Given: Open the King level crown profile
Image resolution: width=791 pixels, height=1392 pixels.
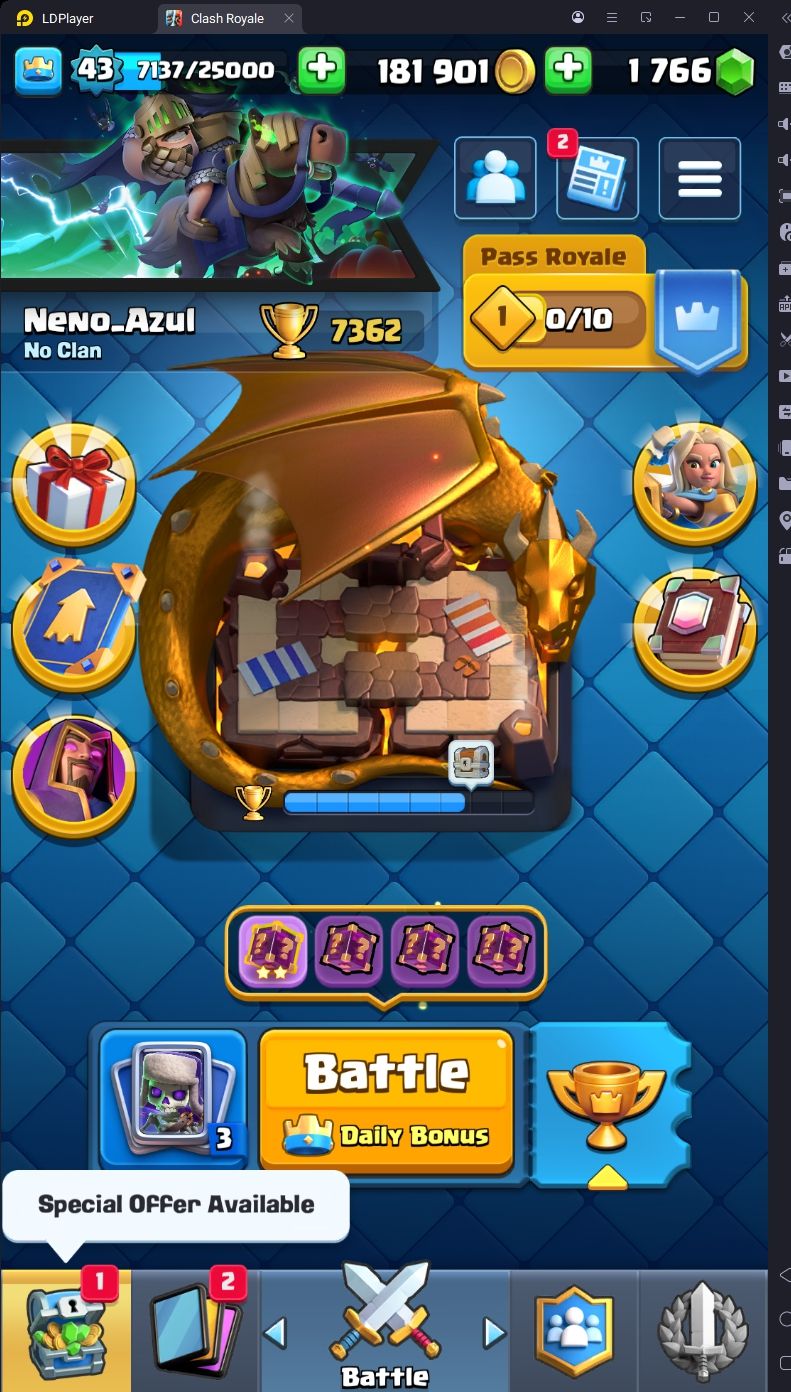Looking at the screenshot, I should (38, 69).
